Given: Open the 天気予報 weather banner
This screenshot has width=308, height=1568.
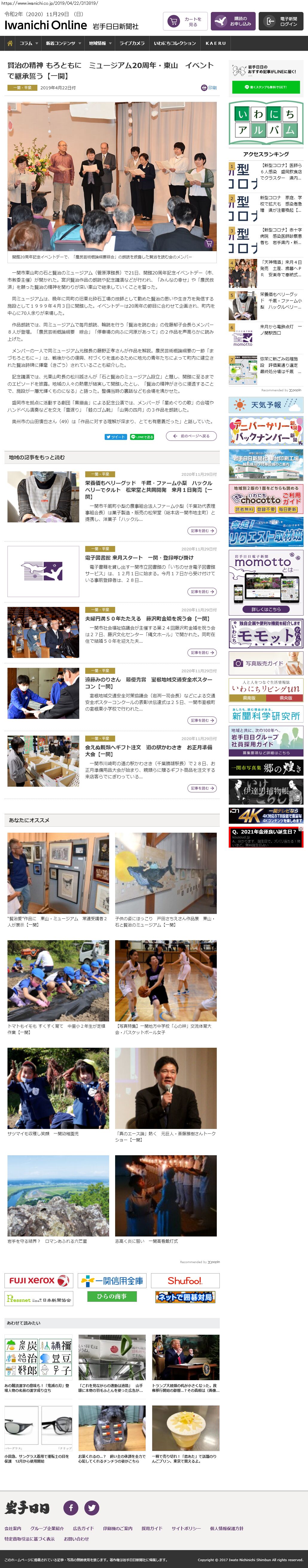Looking at the screenshot, I should pyautogui.click(x=266, y=404).
